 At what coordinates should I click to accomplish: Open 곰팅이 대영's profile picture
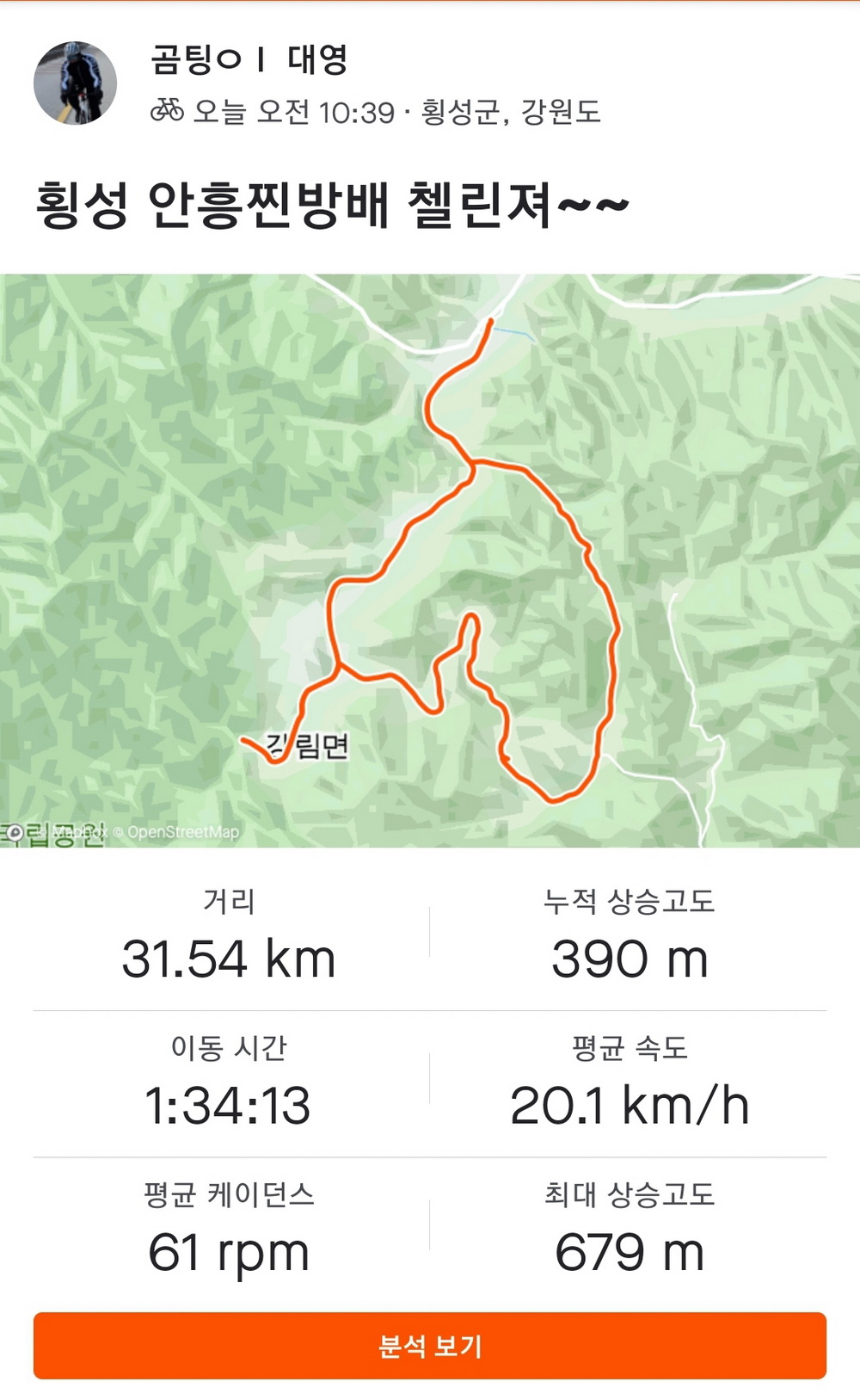pyautogui.click(x=75, y=83)
